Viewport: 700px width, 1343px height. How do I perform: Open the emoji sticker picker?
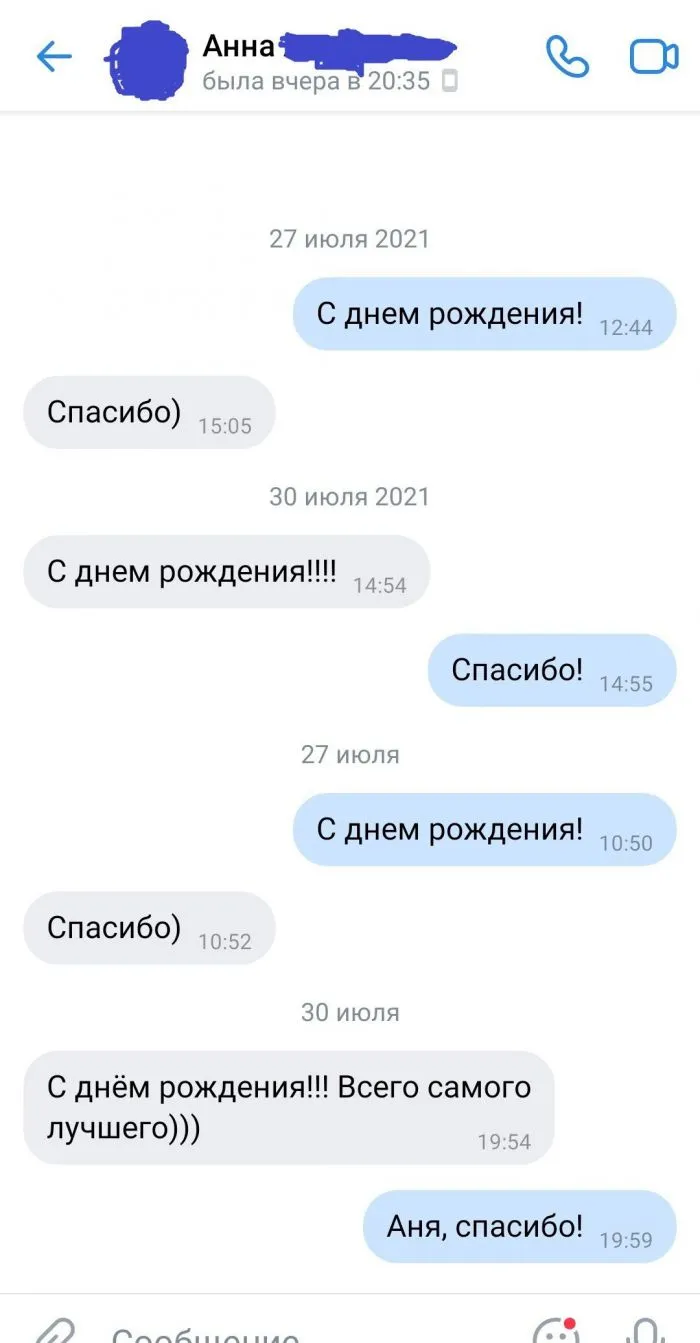click(x=556, y=1331)
